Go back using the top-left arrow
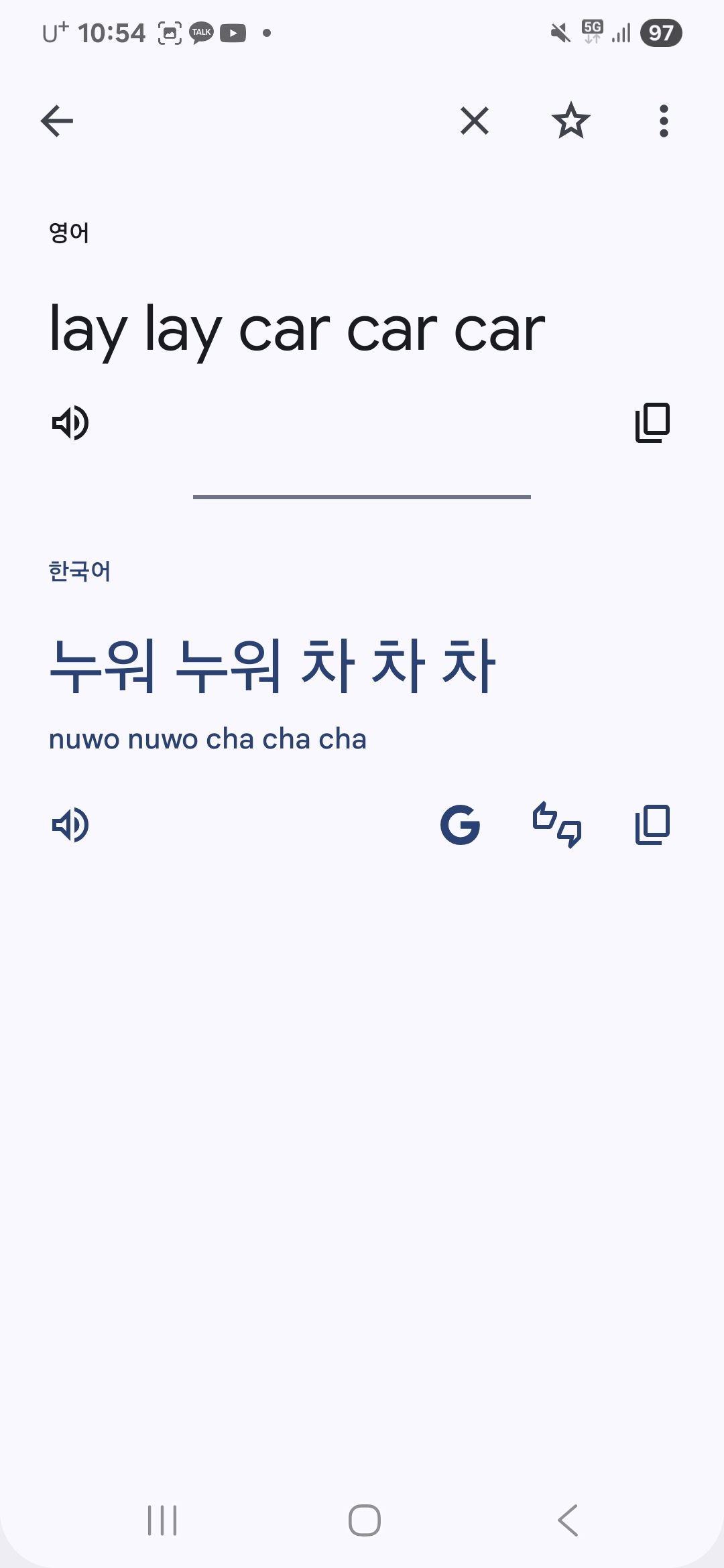This screenshot has height=1568, width=724. [x=57, y=121]
